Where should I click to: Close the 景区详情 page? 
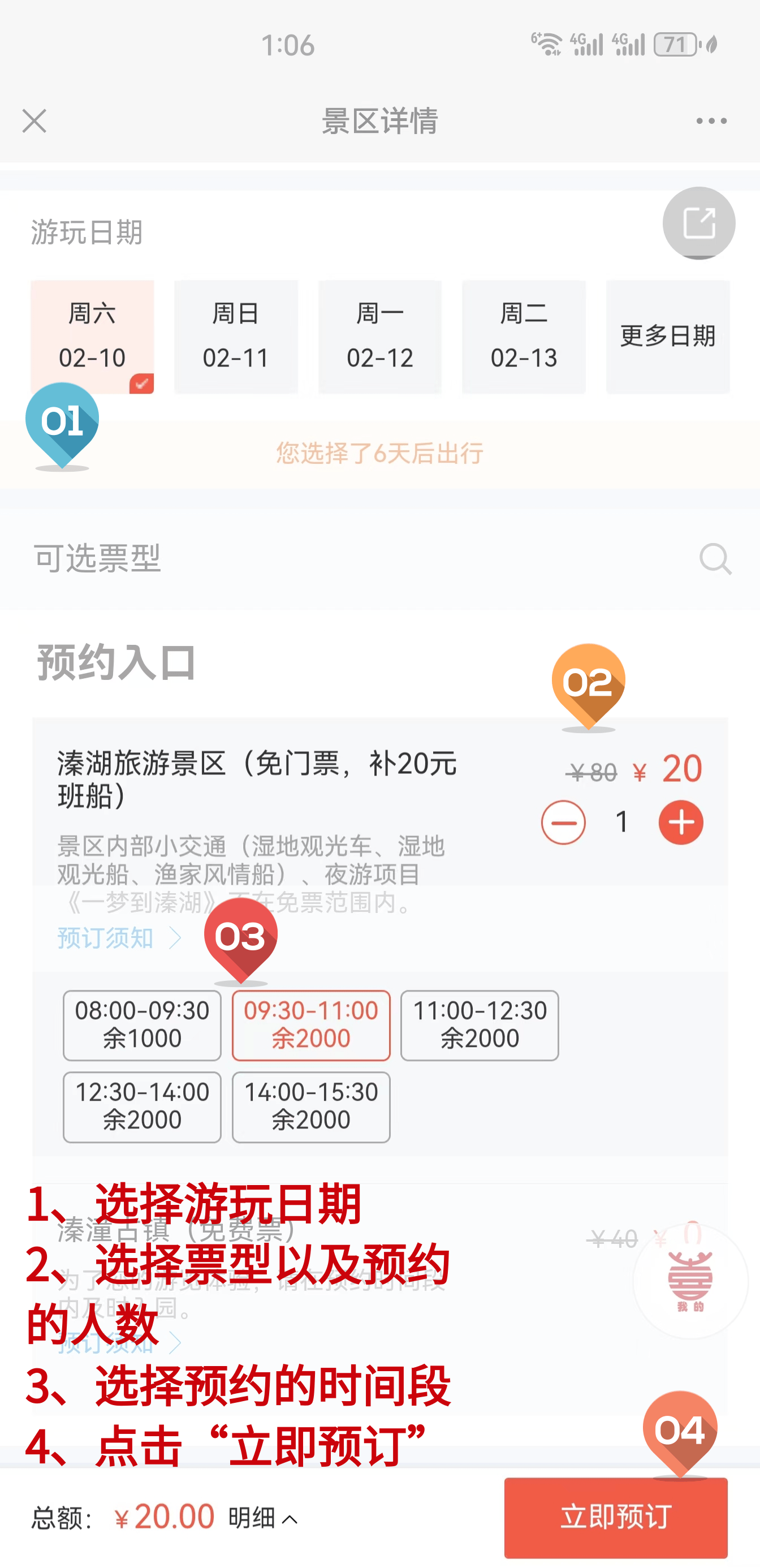point(34,120)
